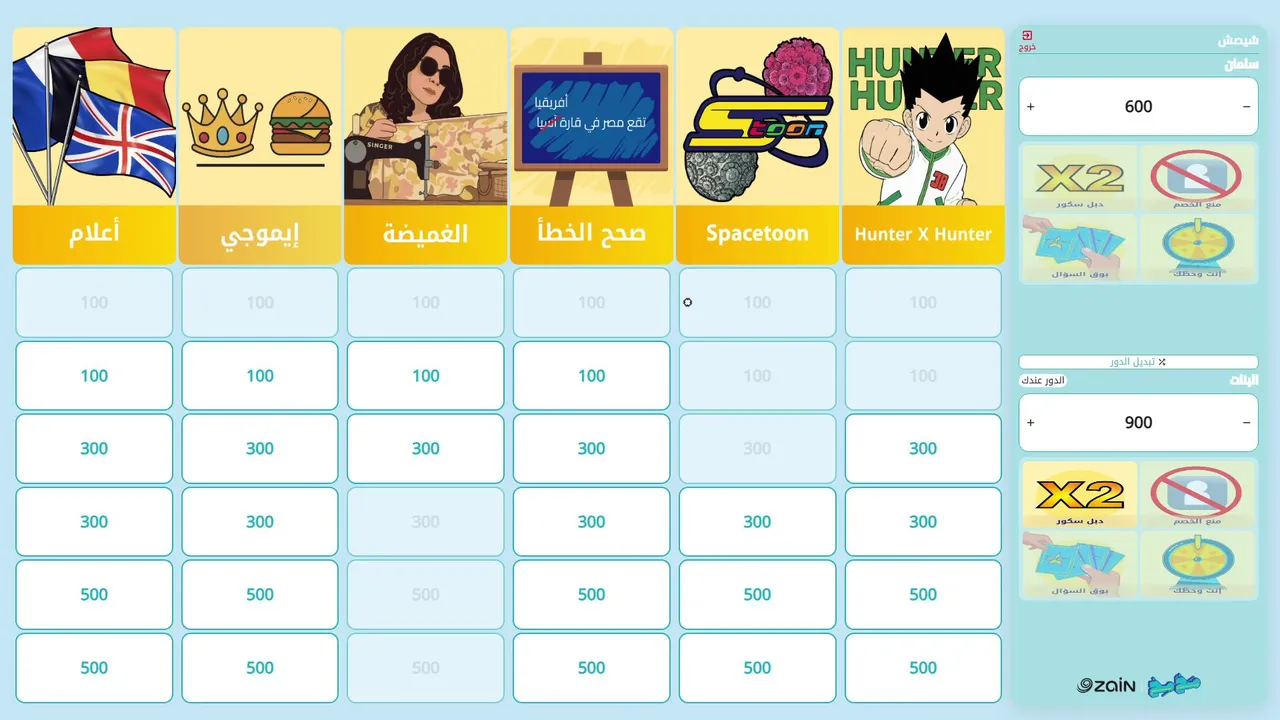
Task: Add points to البنات's score with the plus
Action: coord(1031,423)
